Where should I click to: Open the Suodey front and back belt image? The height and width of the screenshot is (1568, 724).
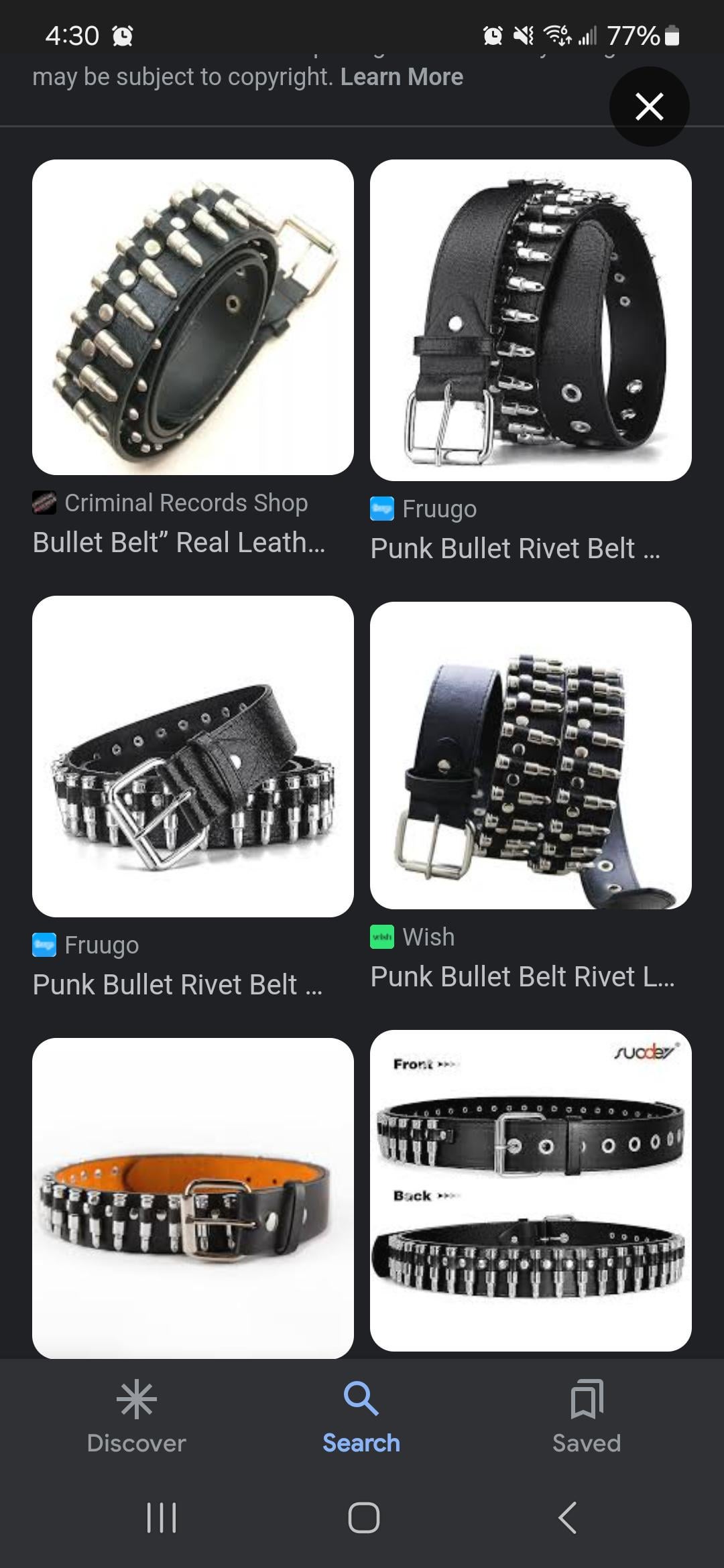pos(530,1190)
